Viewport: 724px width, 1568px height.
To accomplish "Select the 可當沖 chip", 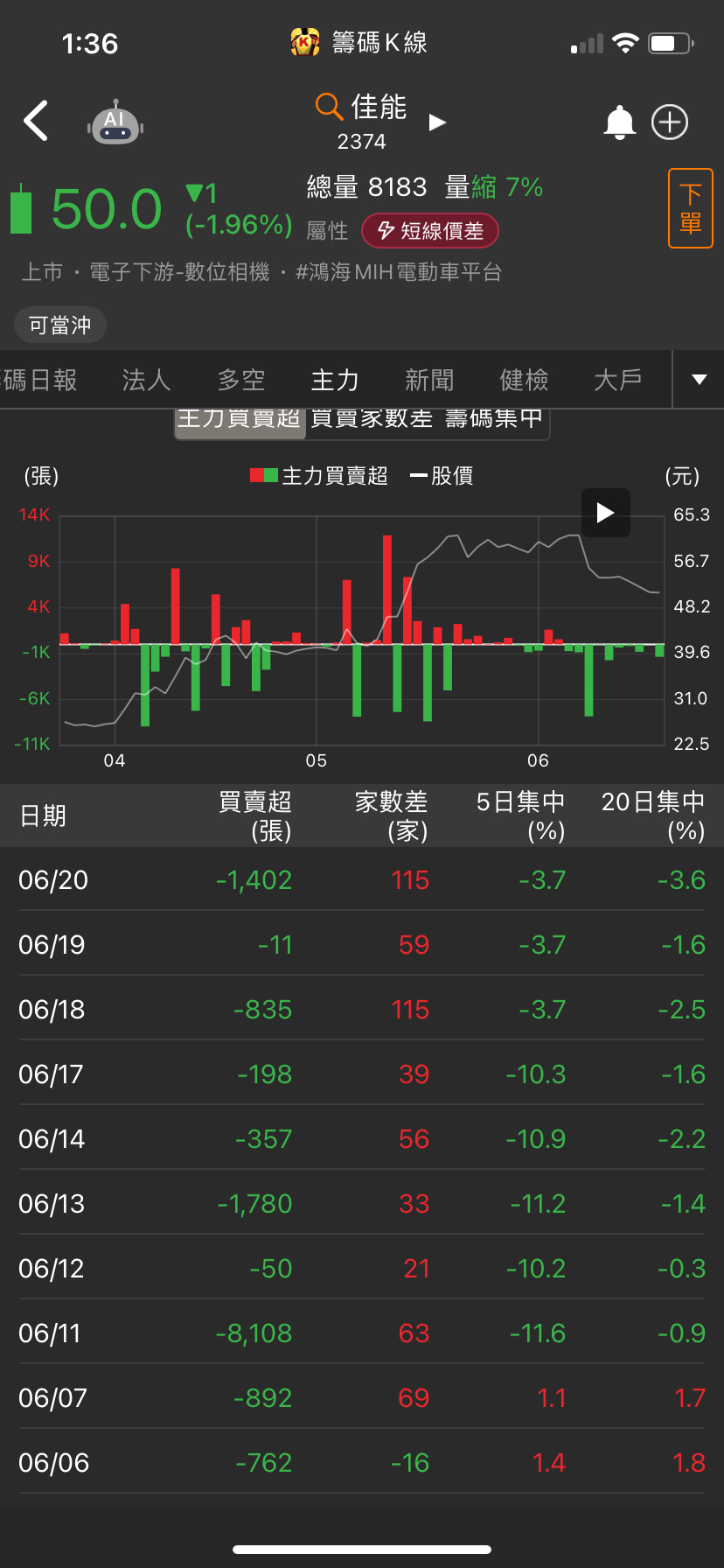I will pyautogui.click(x=60, y=325).
